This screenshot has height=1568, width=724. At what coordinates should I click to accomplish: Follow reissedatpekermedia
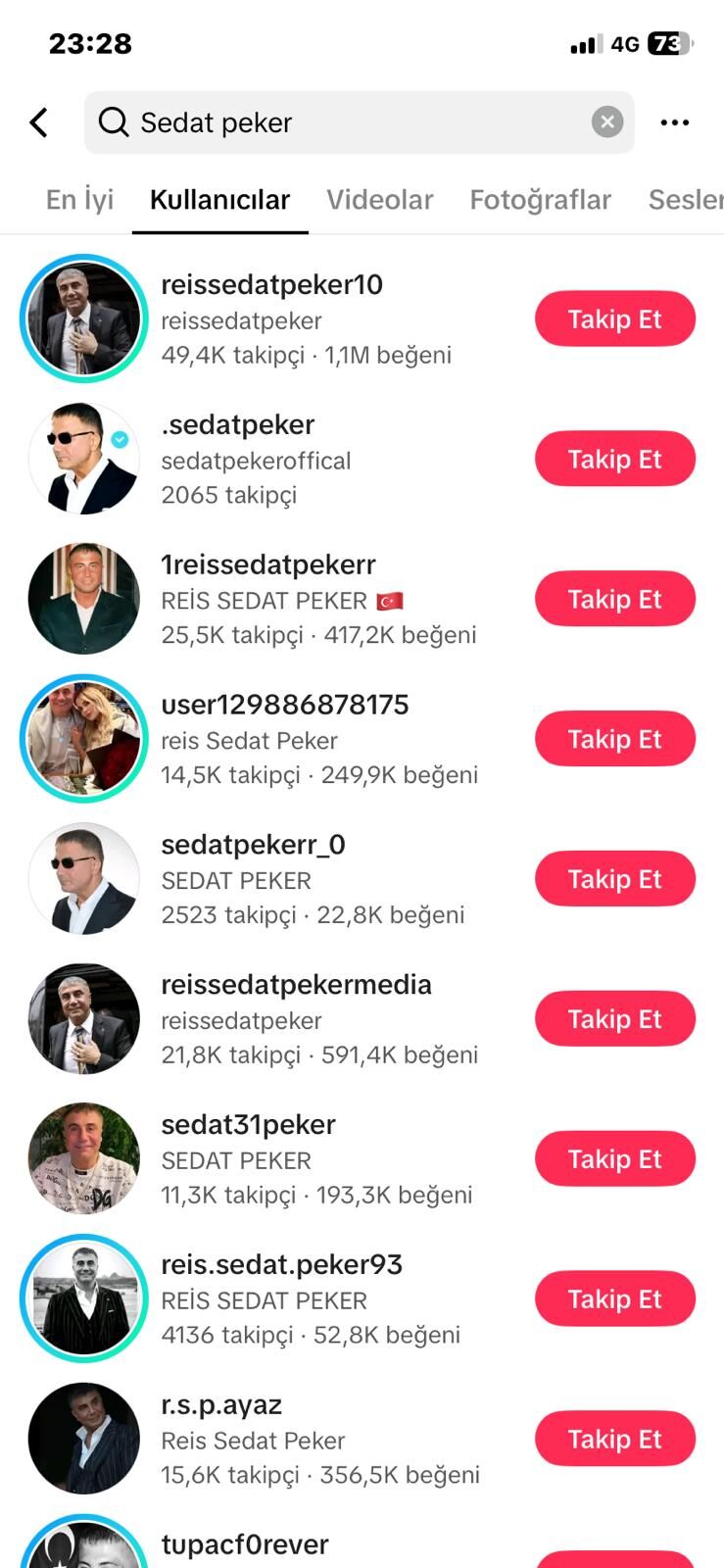point(614,1020)
